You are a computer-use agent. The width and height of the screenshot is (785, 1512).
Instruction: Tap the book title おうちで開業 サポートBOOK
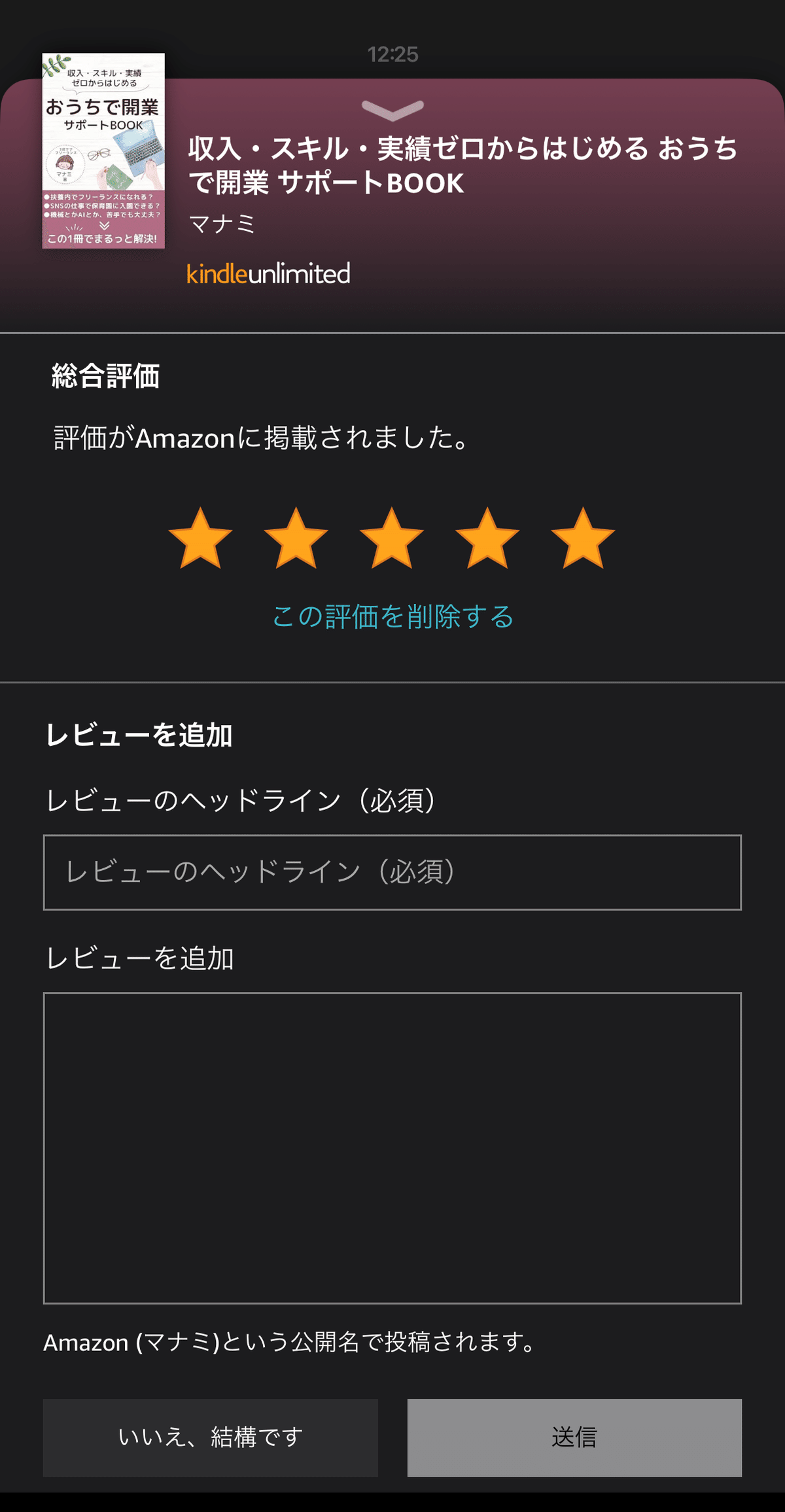click(x=458, y=167)
